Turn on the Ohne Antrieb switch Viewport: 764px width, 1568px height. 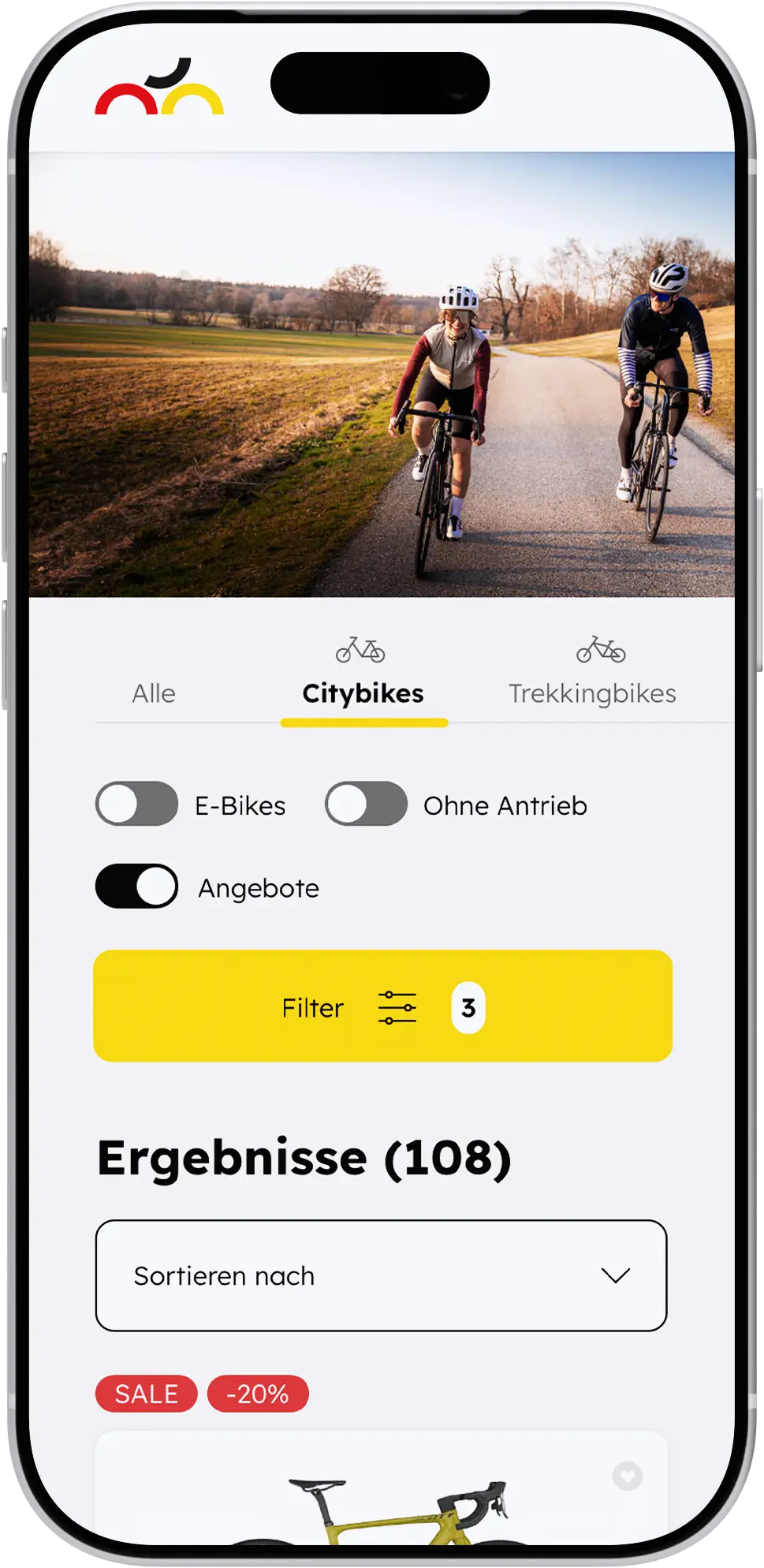[x=366, y=804]
